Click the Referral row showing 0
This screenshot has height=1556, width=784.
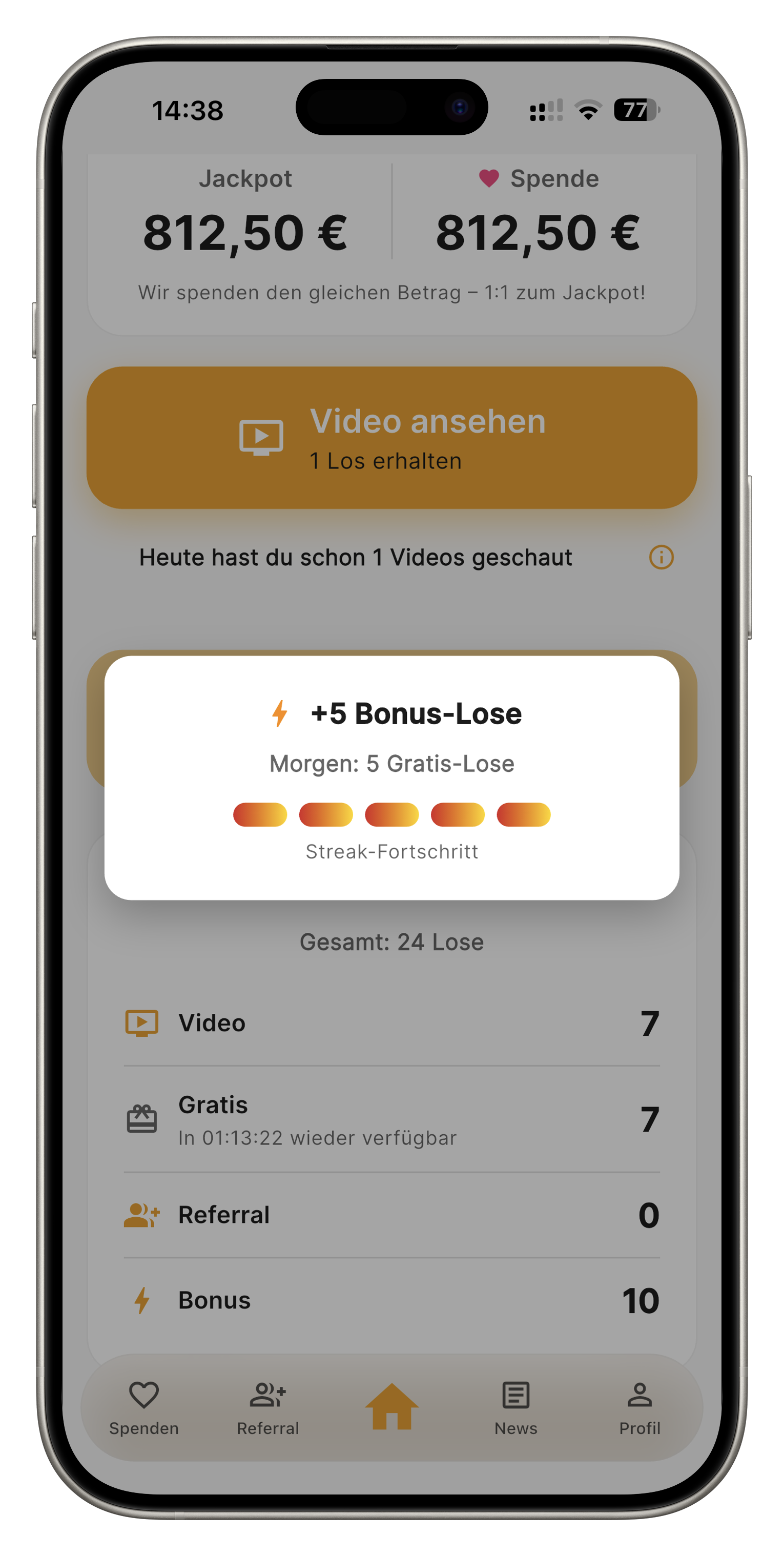pos(391,1214)
